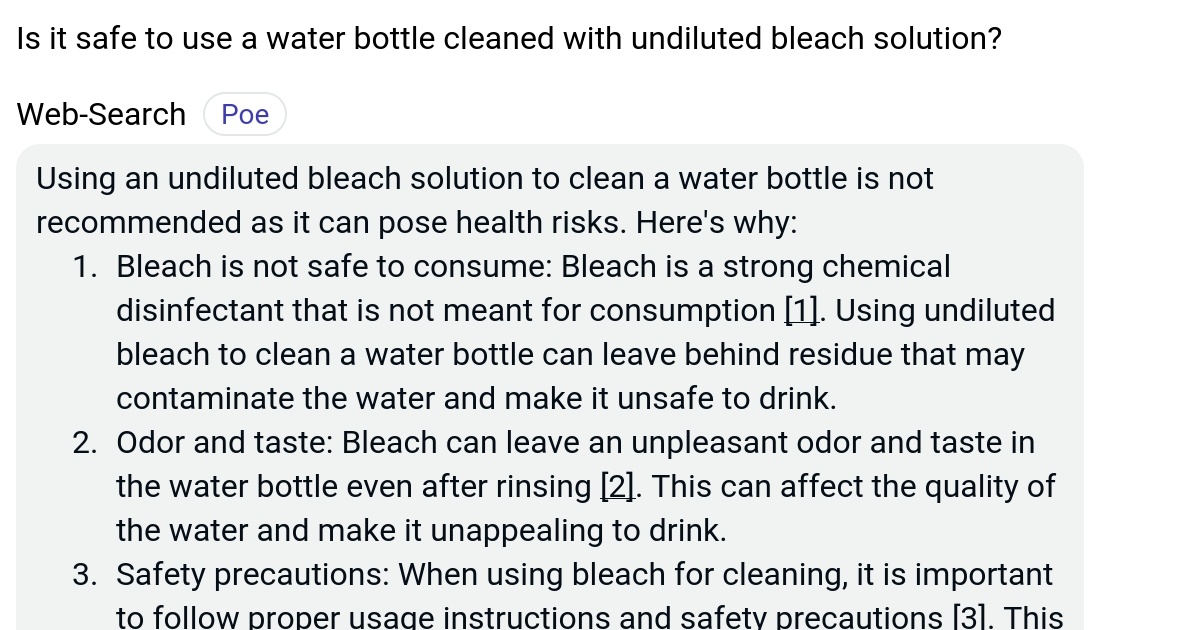Open the Web-Search bot profile
This screenshot has height=630, width=1200.
click(x=101, y=115)
